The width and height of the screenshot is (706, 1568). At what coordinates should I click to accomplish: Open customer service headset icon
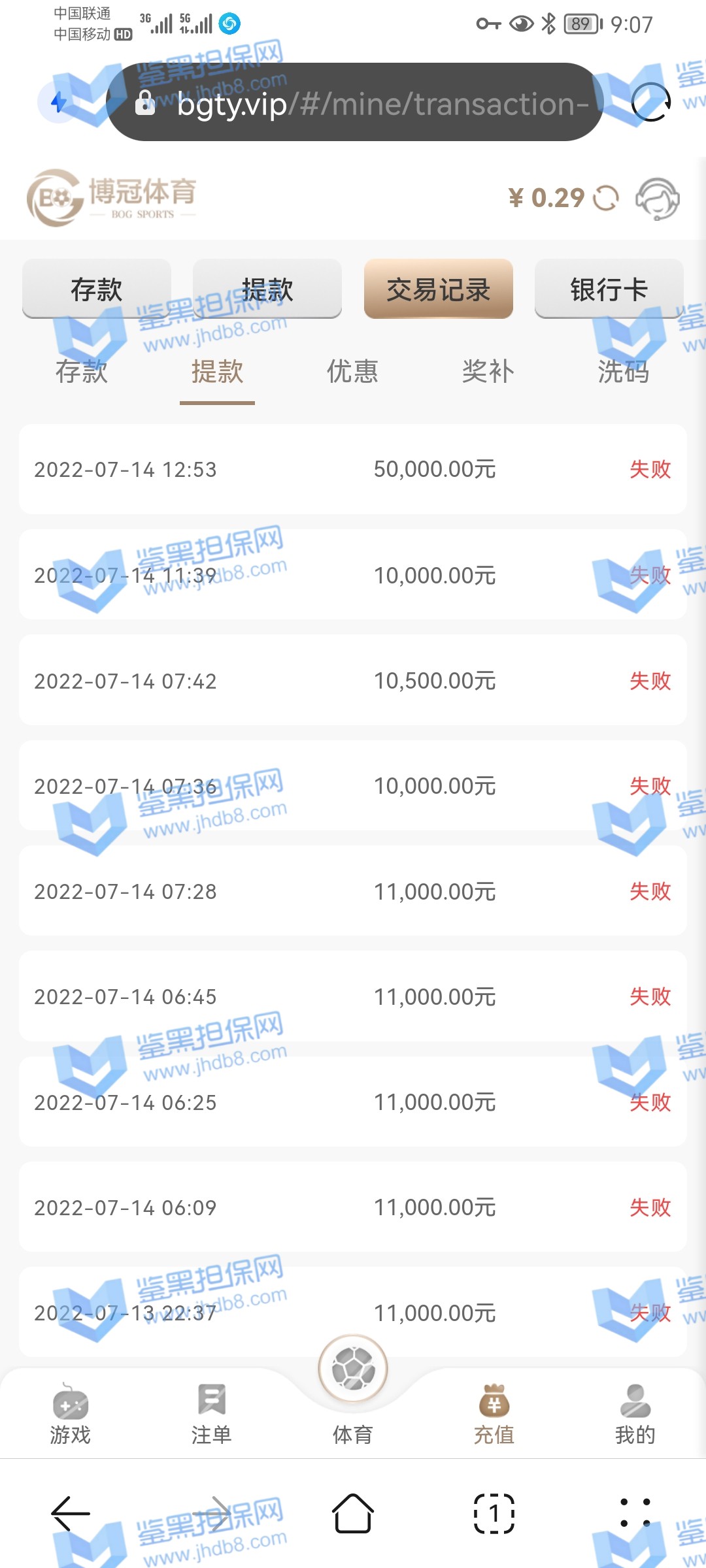(x=656, y=198)
